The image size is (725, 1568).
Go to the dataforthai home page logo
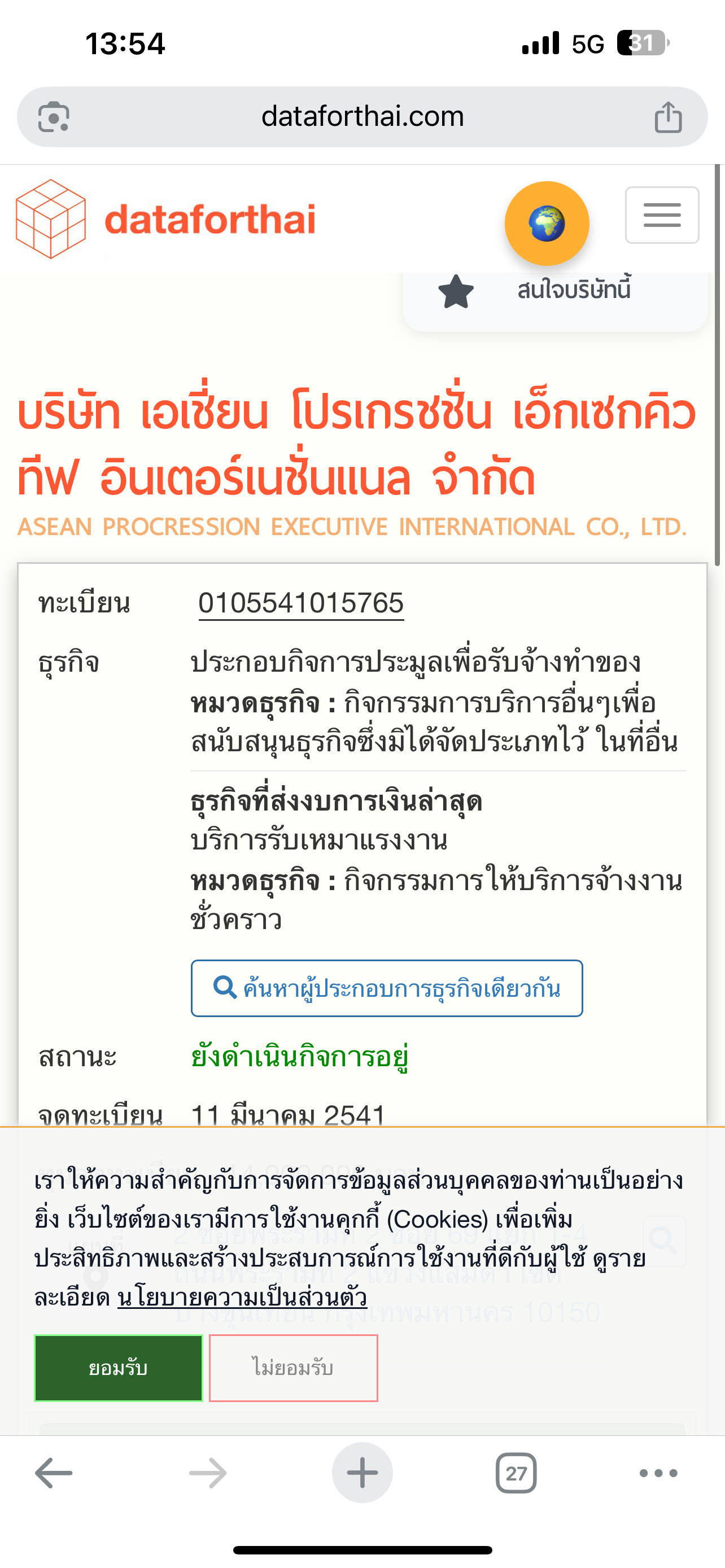tap(165, 219)
